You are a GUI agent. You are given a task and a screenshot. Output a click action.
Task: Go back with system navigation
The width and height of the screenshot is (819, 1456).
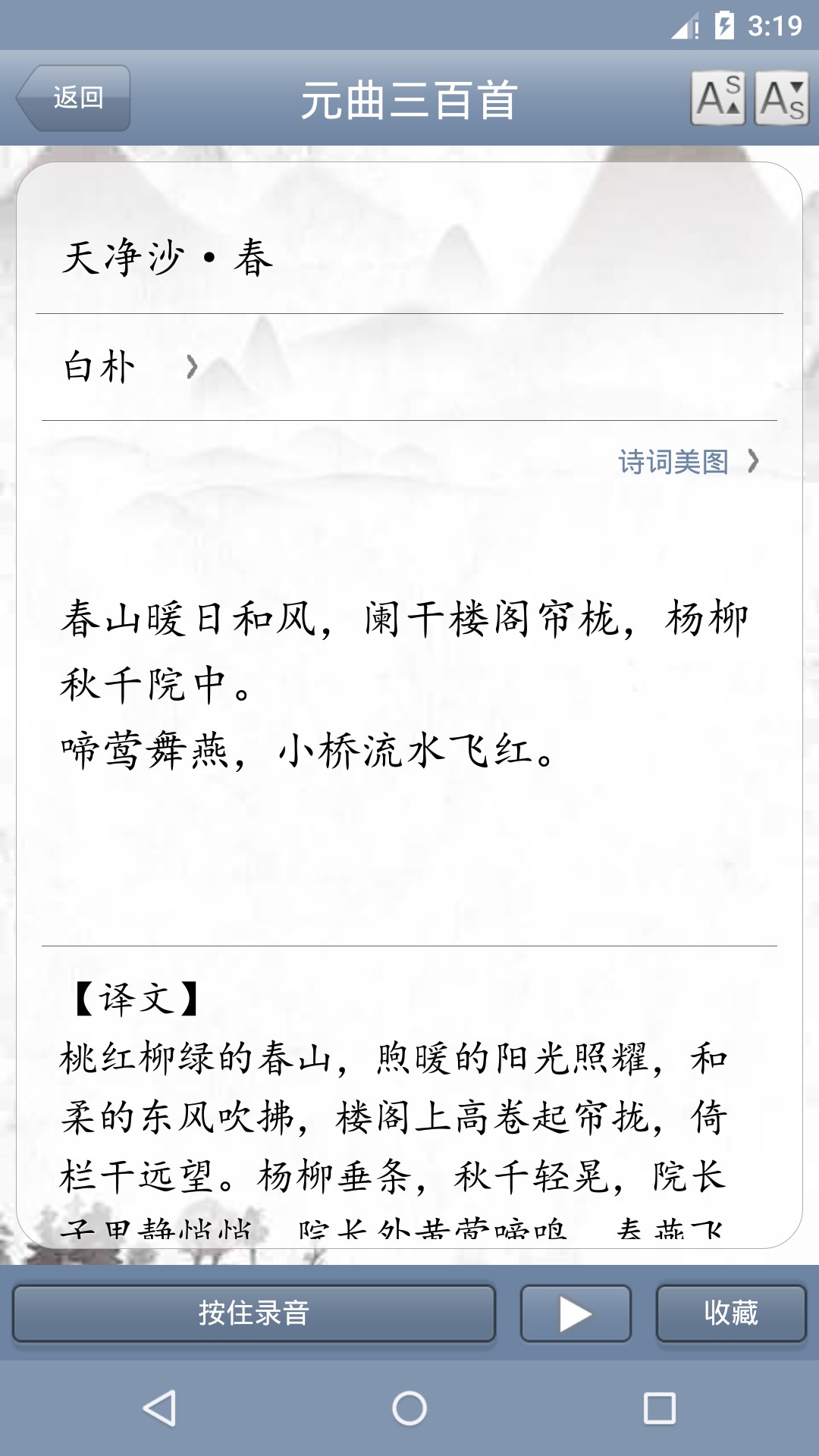pyautogui.click(x=159, y=1408)
